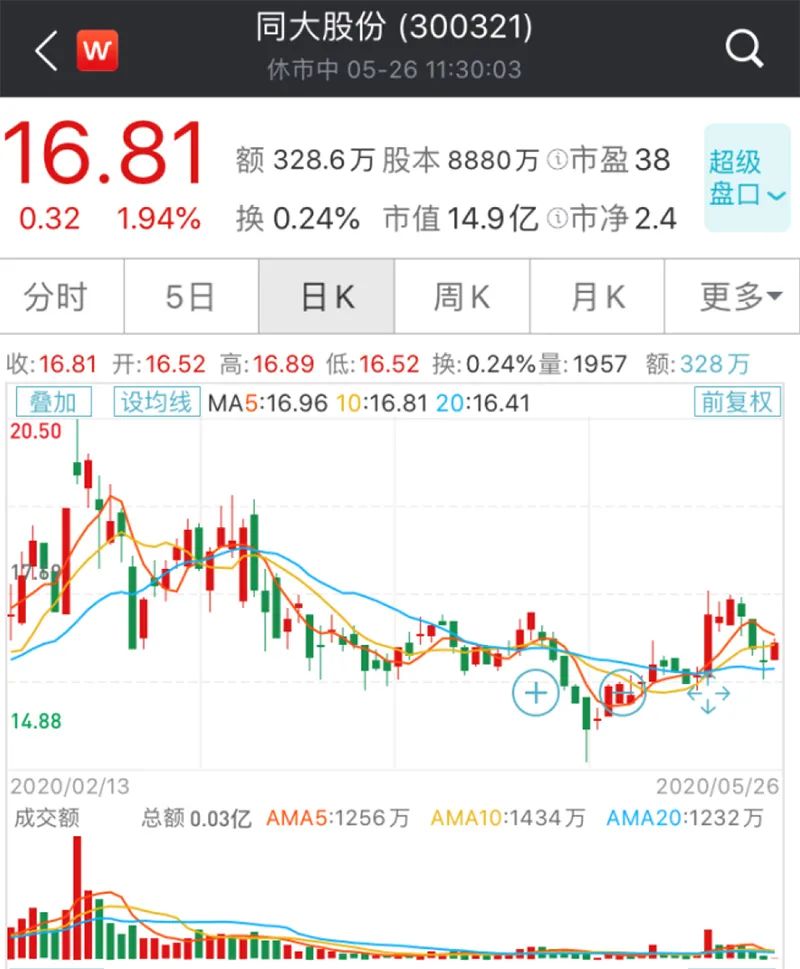Screen dimensions: 800x969
Task: Switch to the 周K chart tab
Action: (x=462, y=297)
